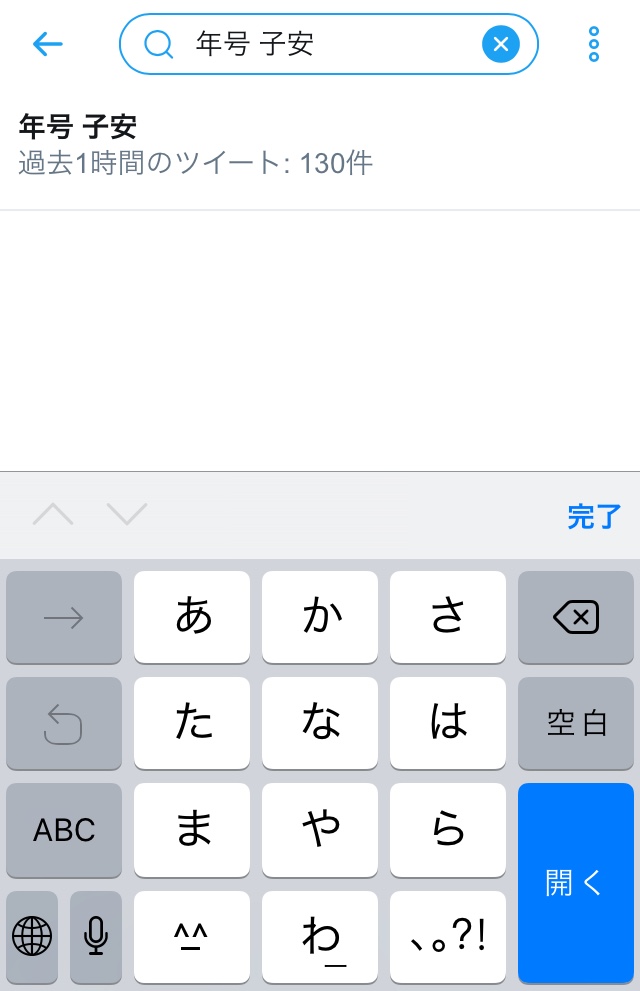Switch keyboard to ABC mode

pos(64,830)
